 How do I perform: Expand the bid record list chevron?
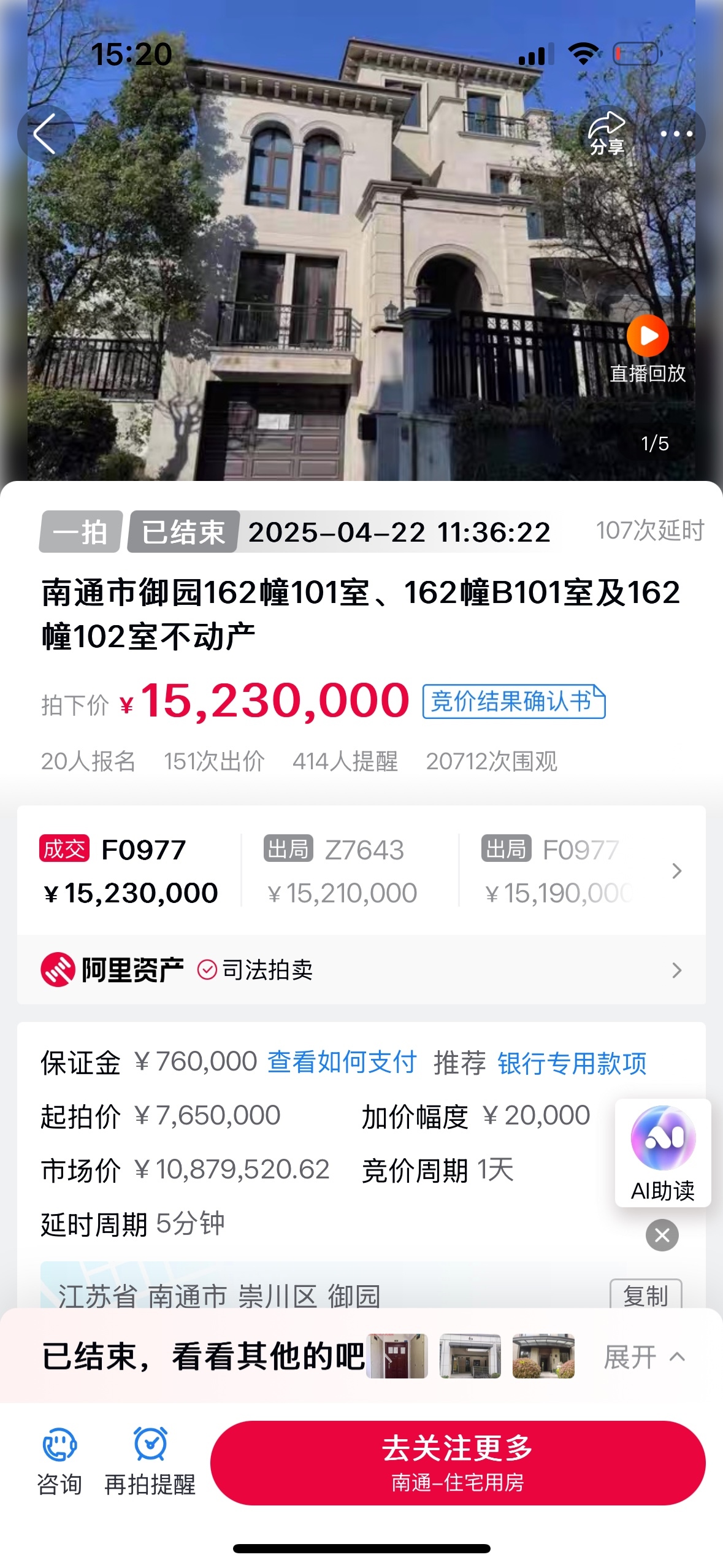pyautogui.click(x=676, y=871)
